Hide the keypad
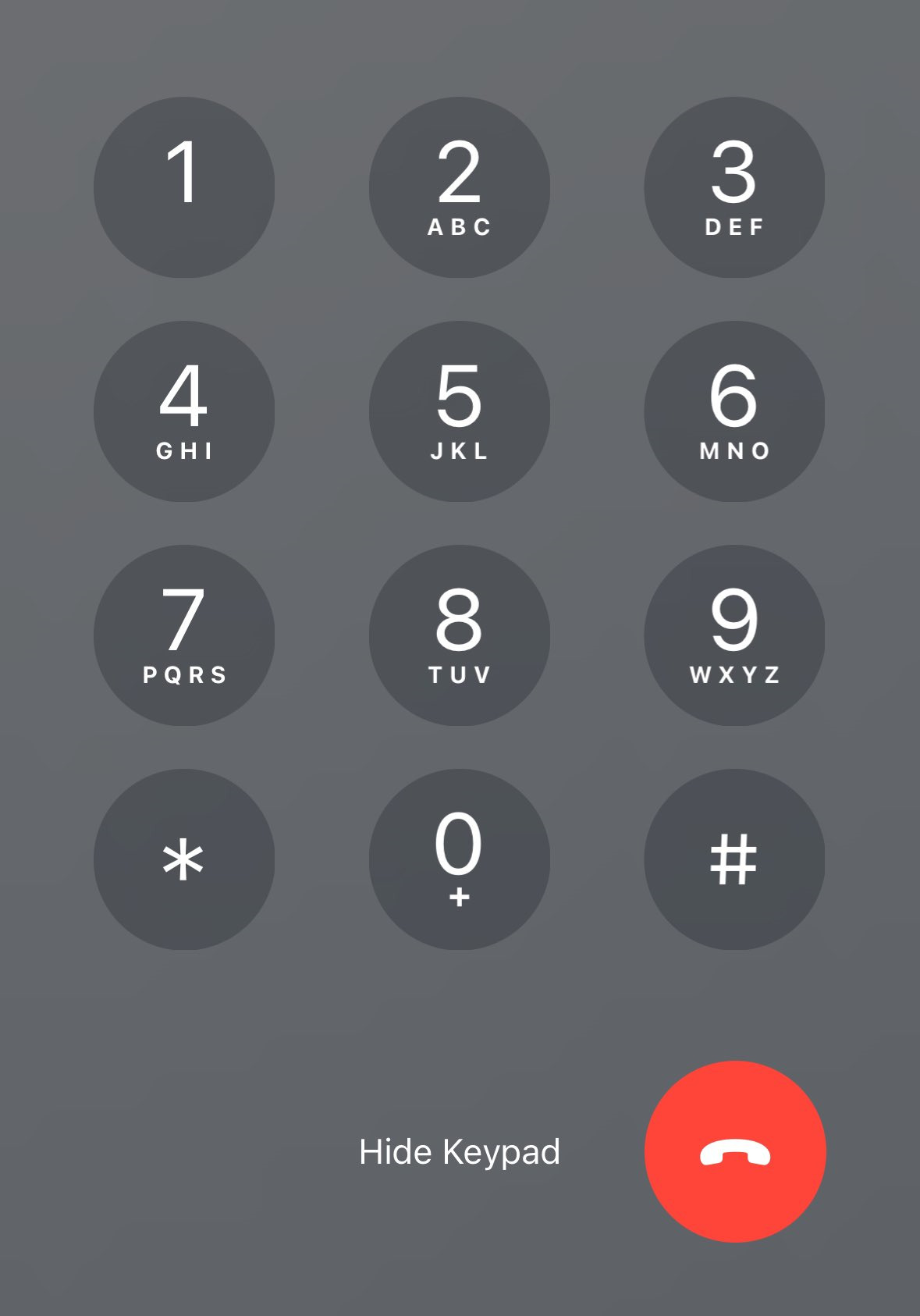Screen dimensions: 920x1316 click(x=460, y=1152)
